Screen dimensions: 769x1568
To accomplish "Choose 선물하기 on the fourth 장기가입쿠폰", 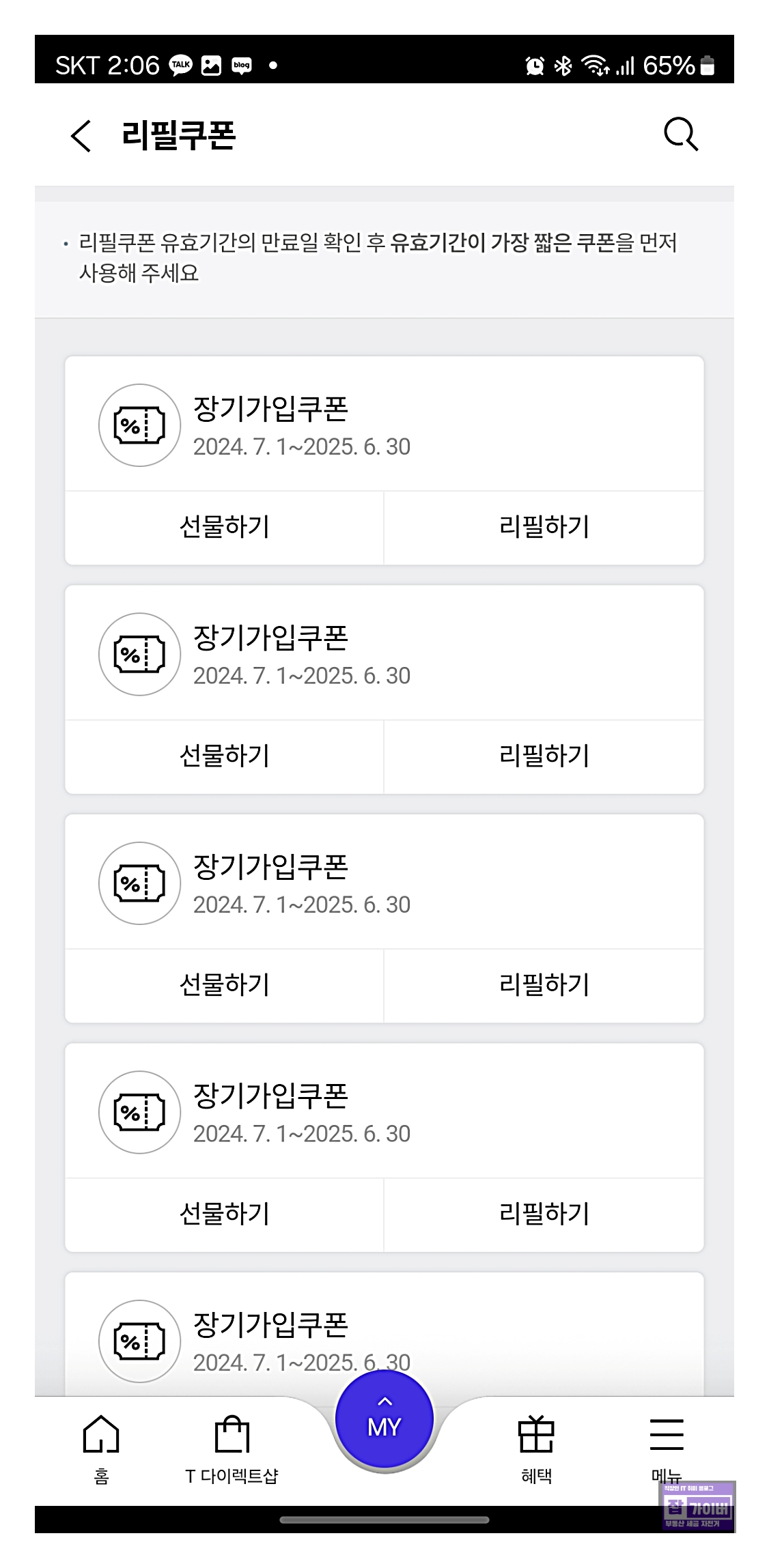I will pyautogui.click(x=225, y=1214).
